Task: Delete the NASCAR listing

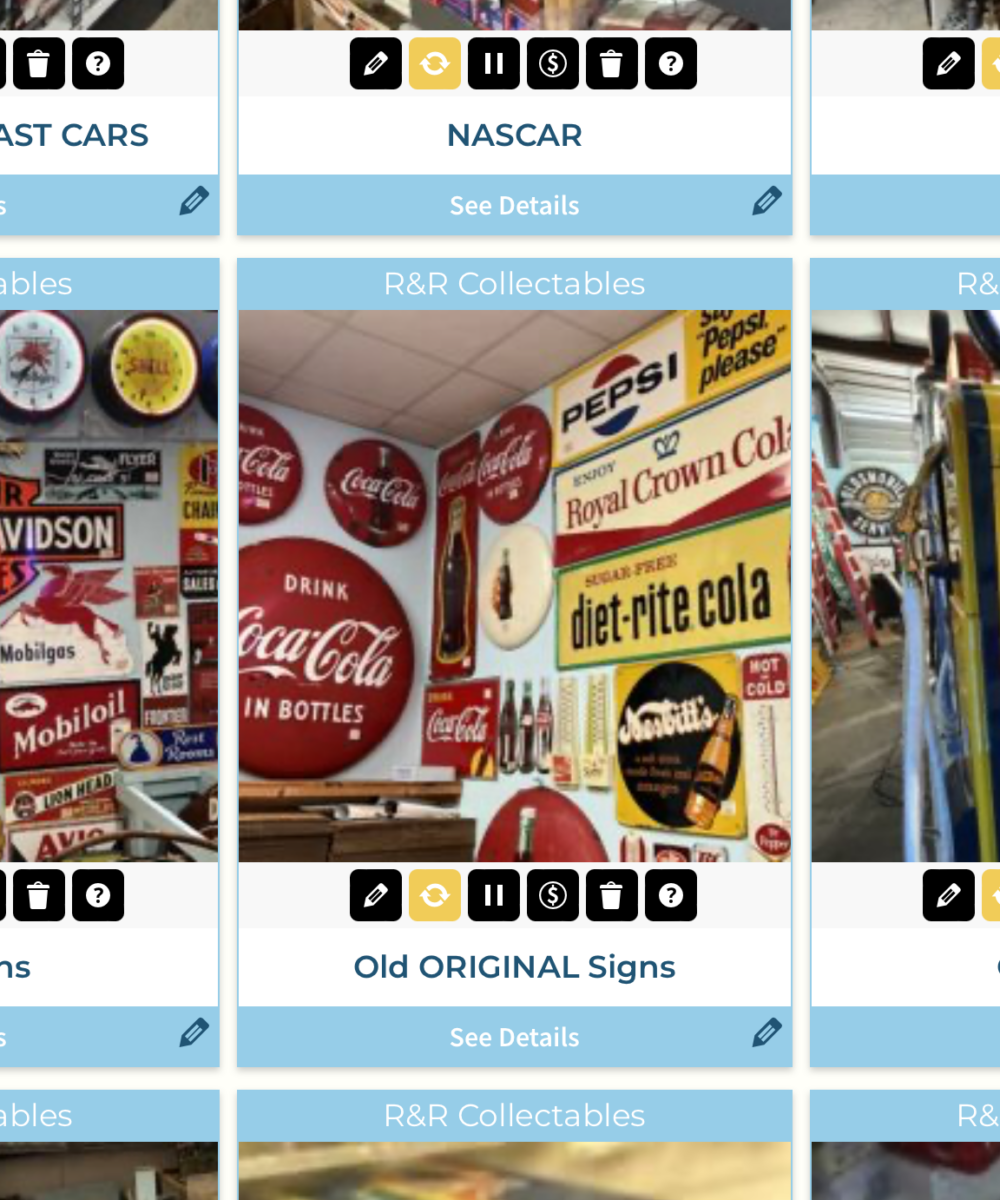Action: (611, 64)
